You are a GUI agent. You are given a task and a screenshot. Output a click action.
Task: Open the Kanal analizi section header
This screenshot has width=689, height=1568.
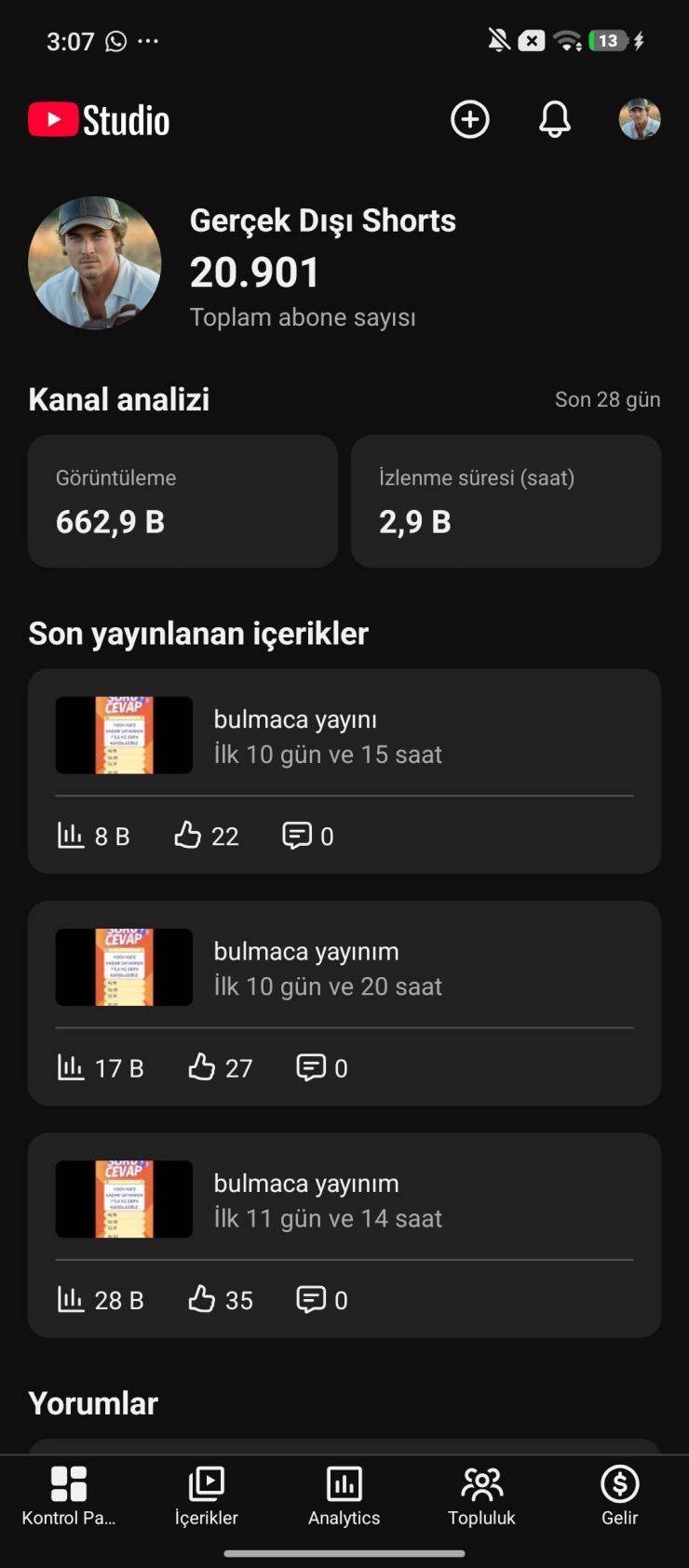118,399
